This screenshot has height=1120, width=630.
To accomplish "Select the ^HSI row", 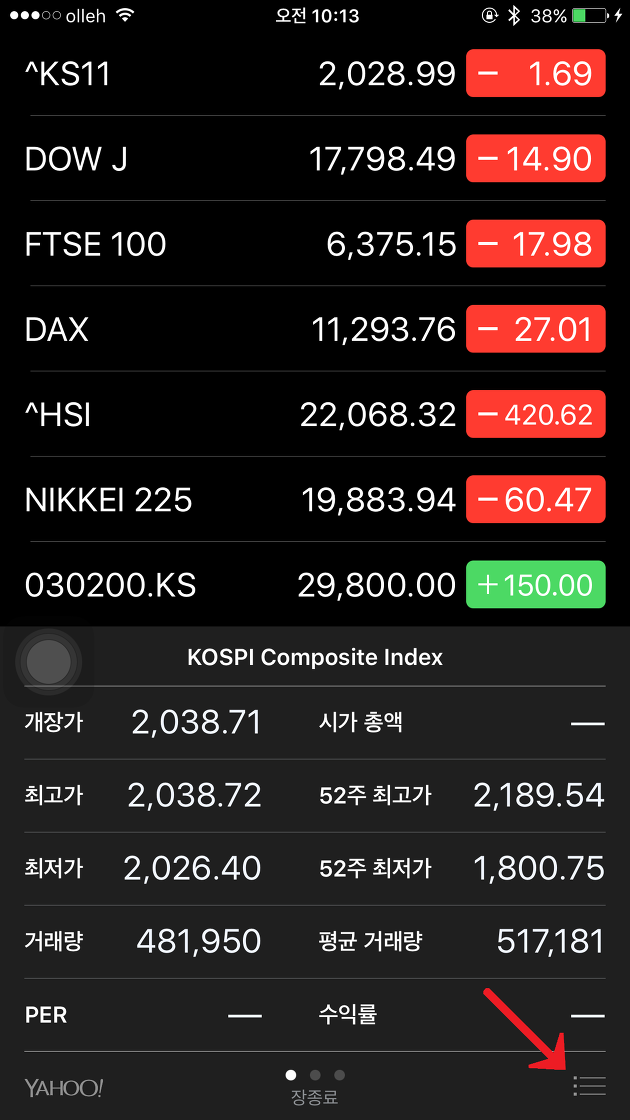I will click(x=315, y=414).
